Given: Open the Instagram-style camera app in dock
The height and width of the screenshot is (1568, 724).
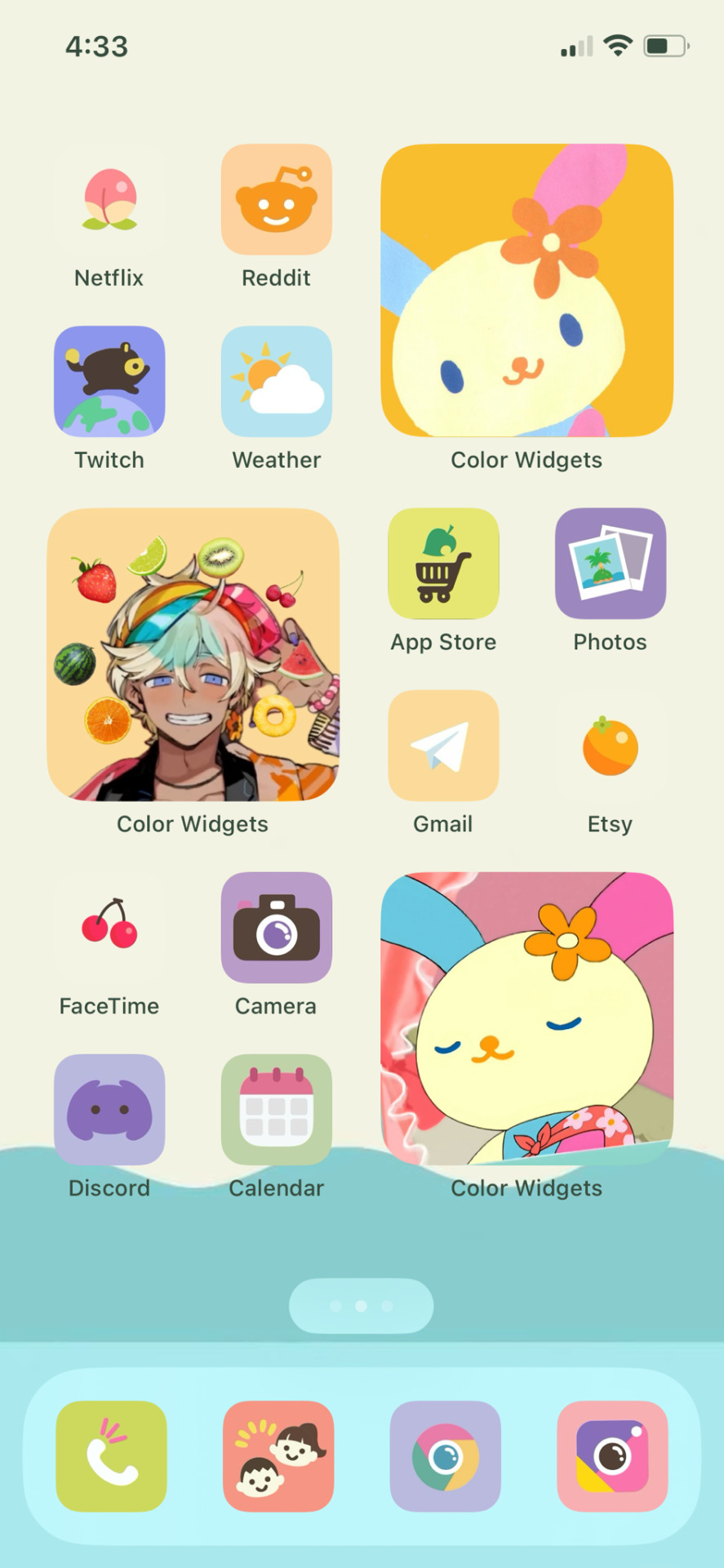Looking at the screenshot, I should pos(612,1456).
